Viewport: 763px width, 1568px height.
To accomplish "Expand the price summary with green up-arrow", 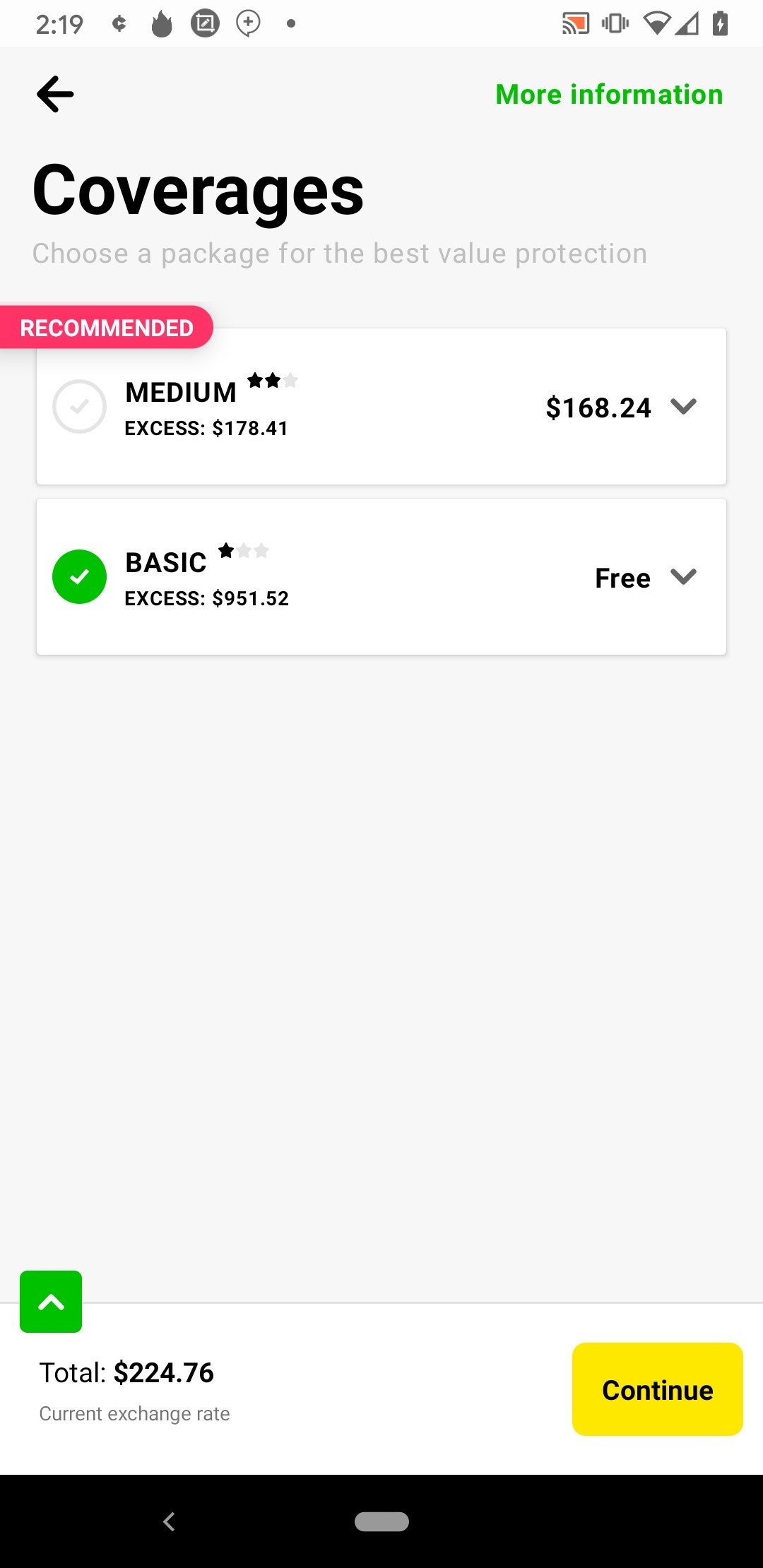I will (x=51, y=1302).
